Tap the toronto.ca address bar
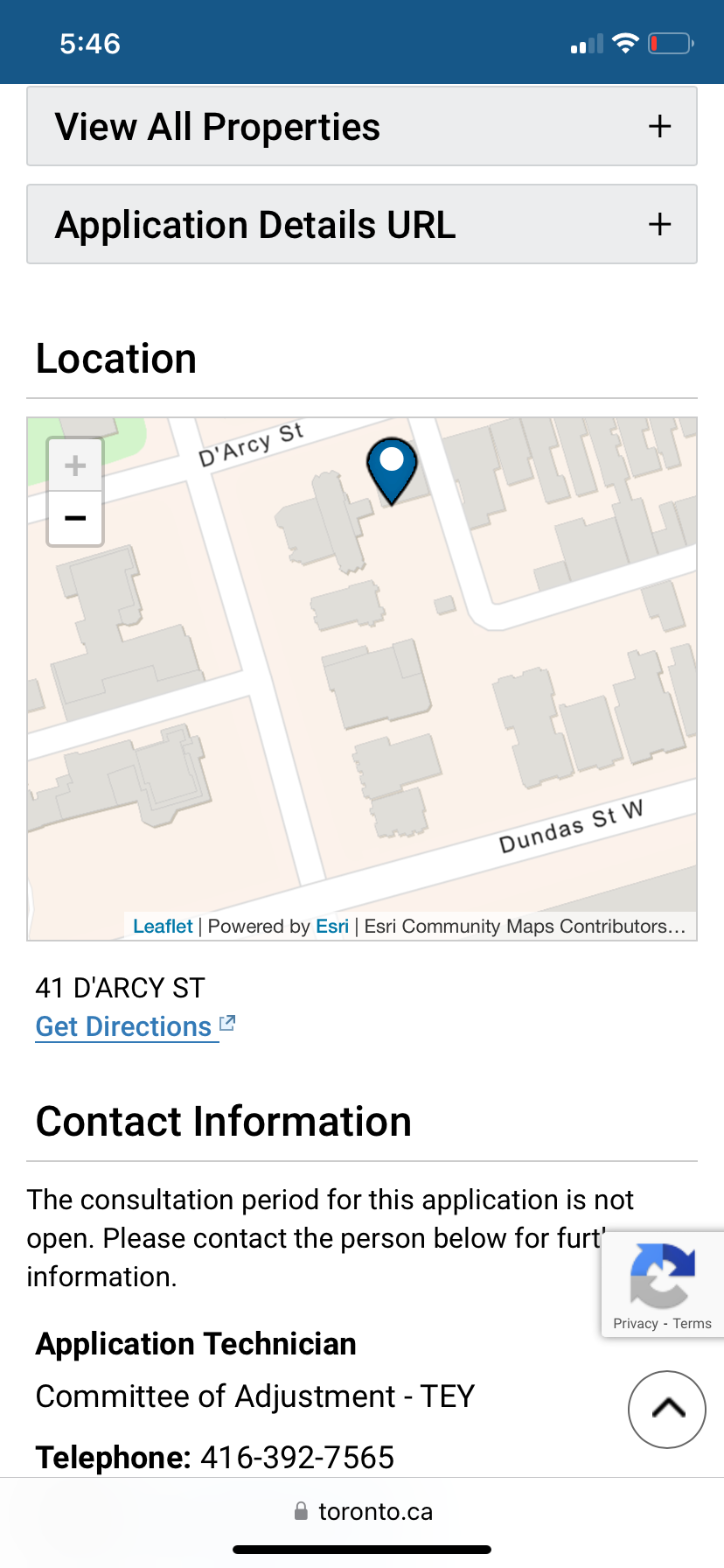Screen dimensions: 724x1568 tap(362, 1512)
